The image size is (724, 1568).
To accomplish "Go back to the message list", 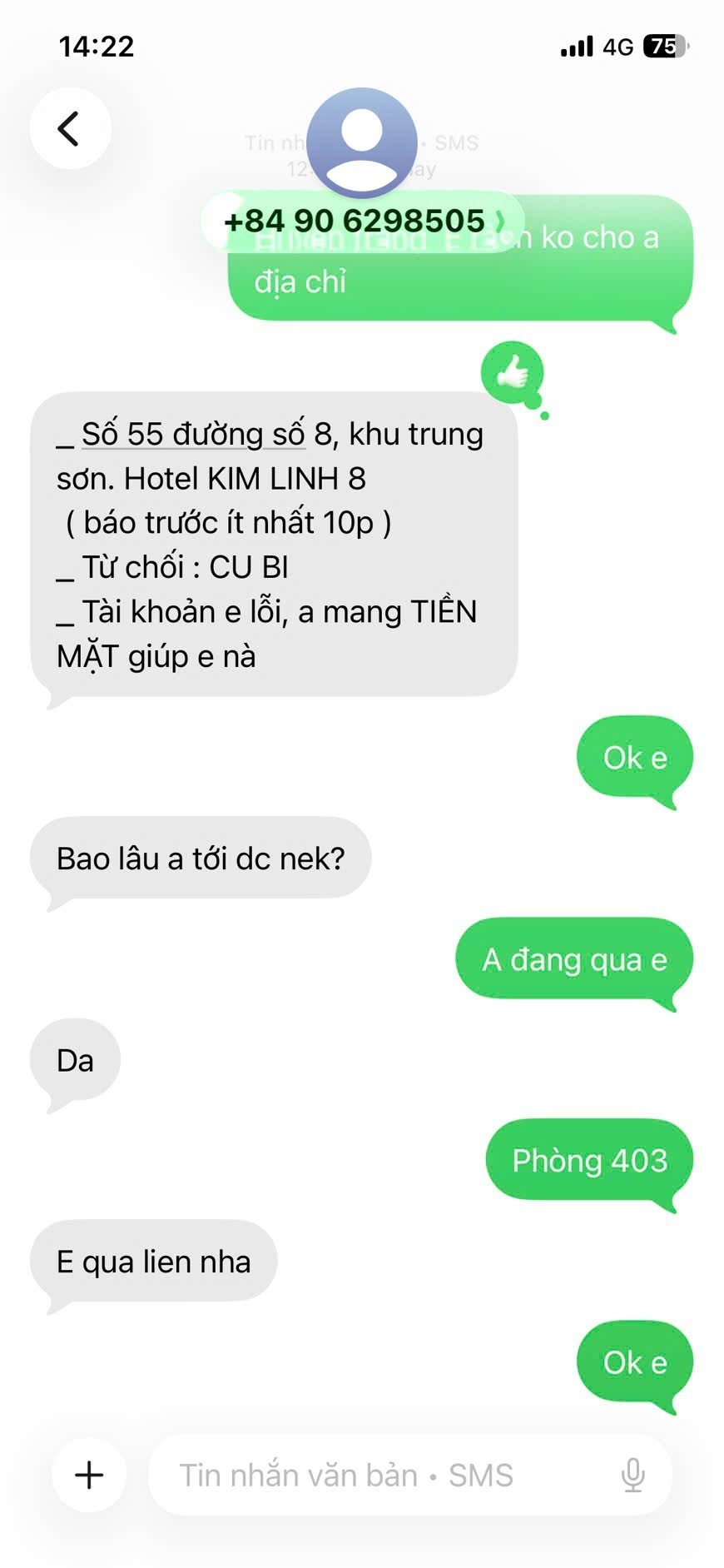I will 70,129.
